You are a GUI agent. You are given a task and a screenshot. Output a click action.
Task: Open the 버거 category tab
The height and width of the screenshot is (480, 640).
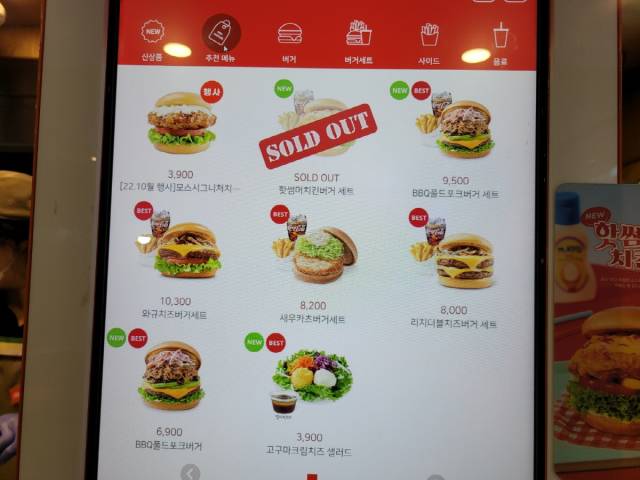289,38
